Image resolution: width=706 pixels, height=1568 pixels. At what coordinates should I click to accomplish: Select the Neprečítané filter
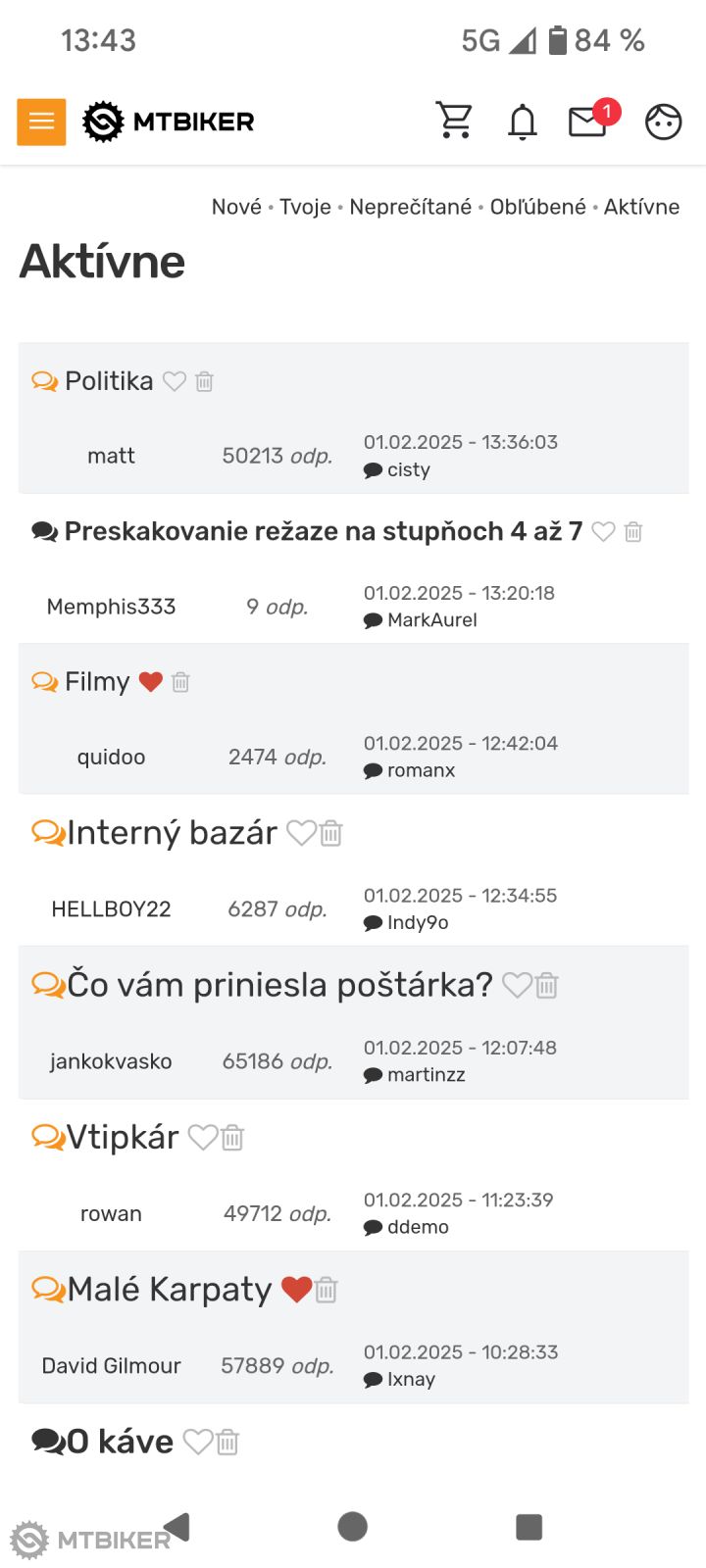[x=411, y=207]
